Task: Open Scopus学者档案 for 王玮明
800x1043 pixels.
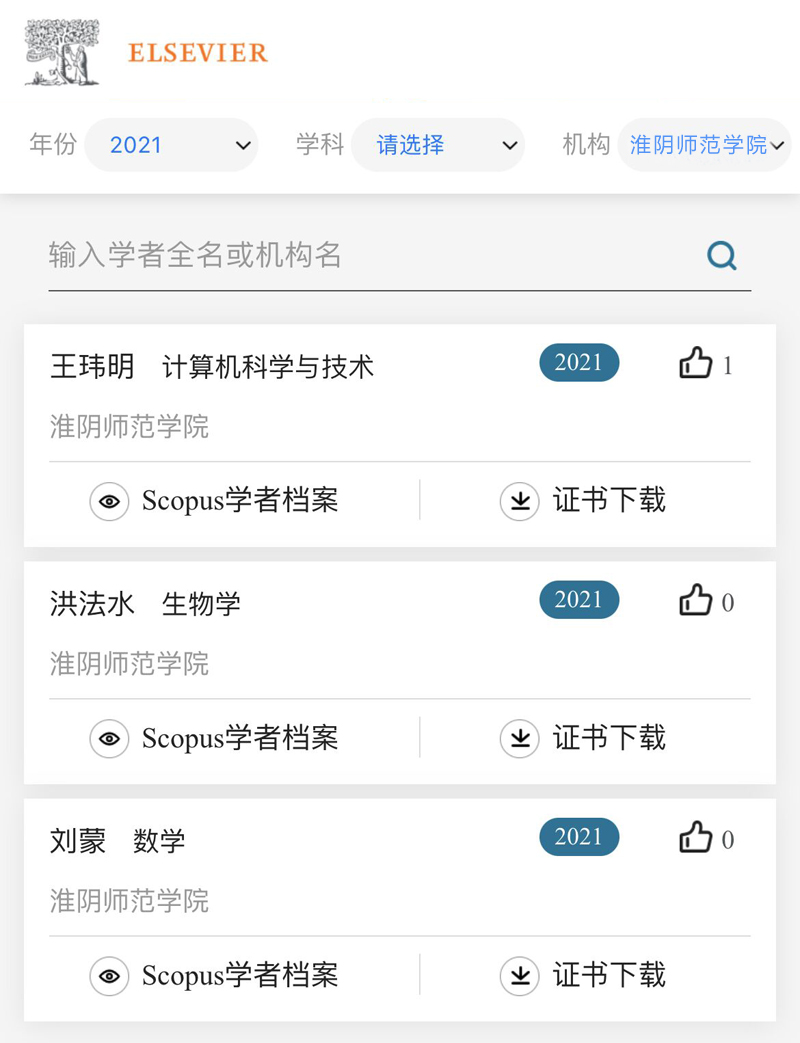Action: pyautogui.click(x=215, y=500)
